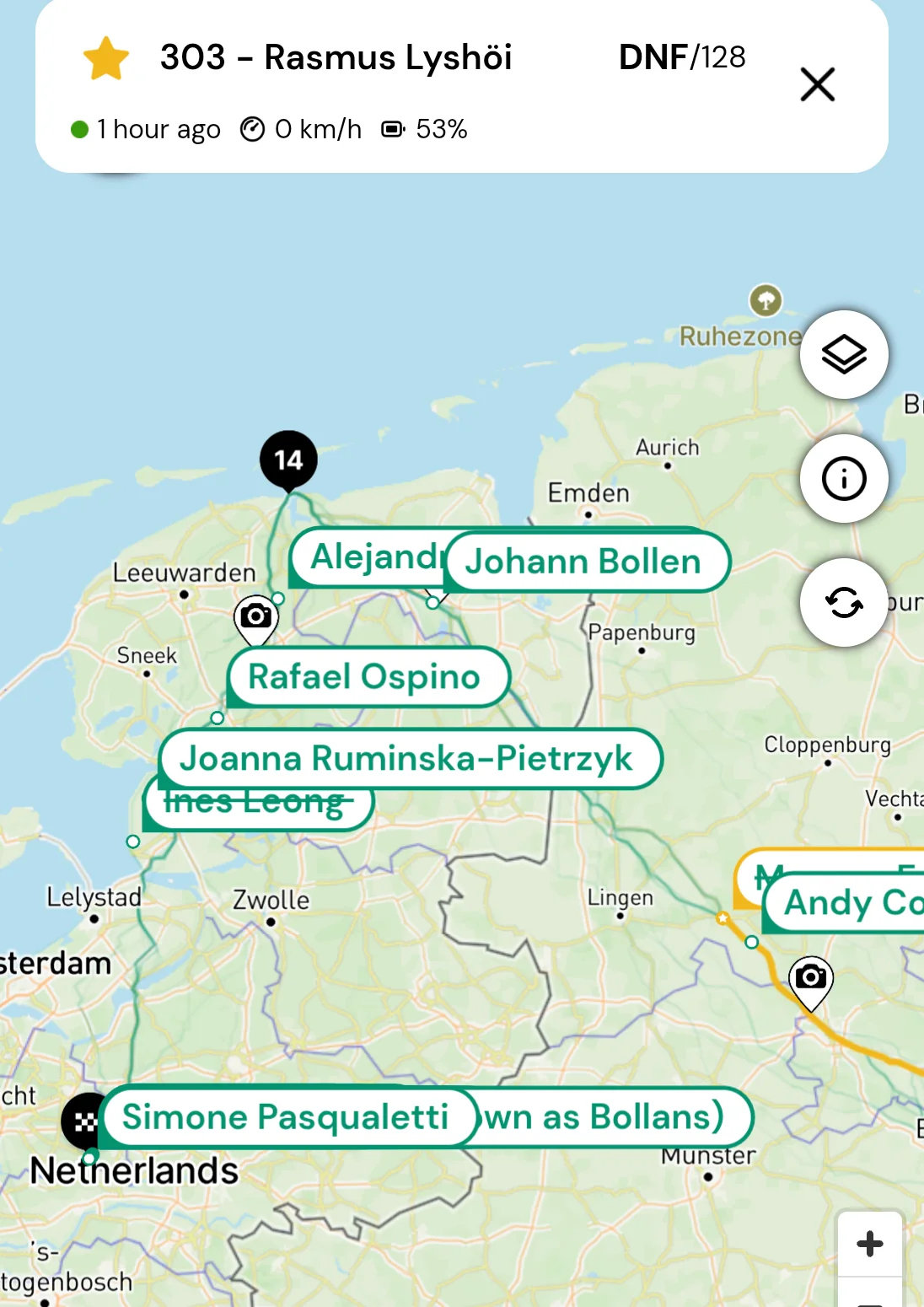Select Simone Pasqualetti's rider label
Image resolution: width=924 pixels, height=1307 pixels.
pos(287,1117)
